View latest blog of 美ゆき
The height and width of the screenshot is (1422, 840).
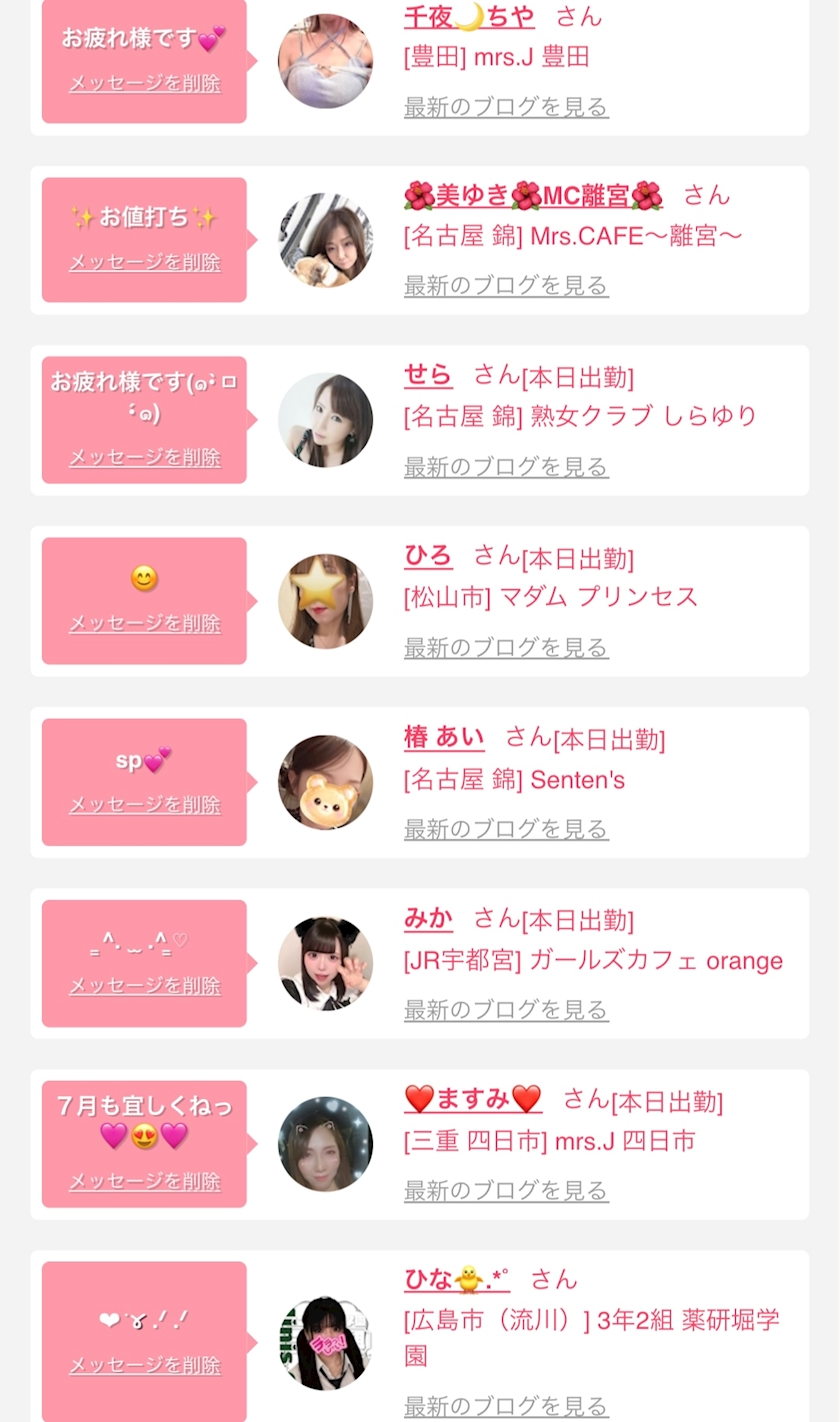506,285
